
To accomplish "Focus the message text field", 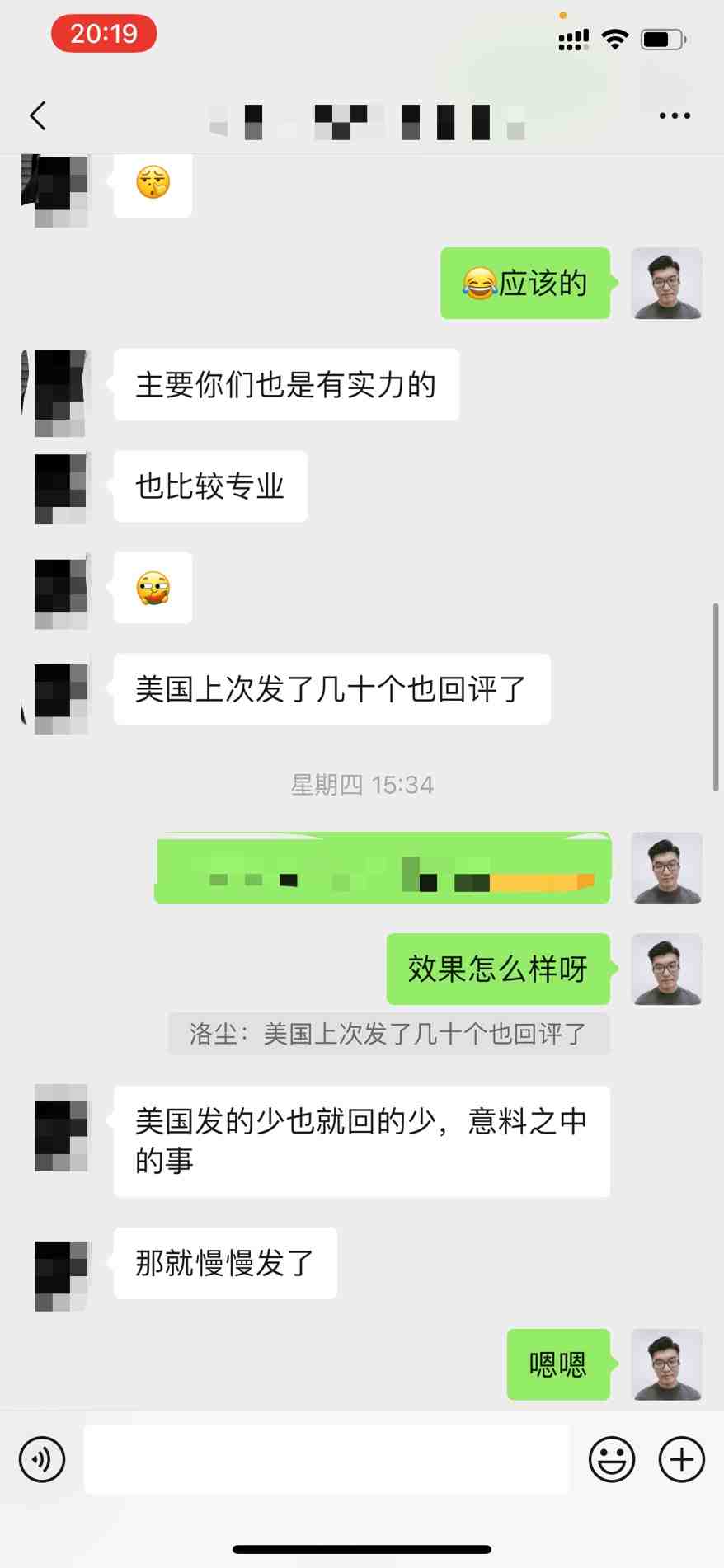I will [x=327, y=1459].
